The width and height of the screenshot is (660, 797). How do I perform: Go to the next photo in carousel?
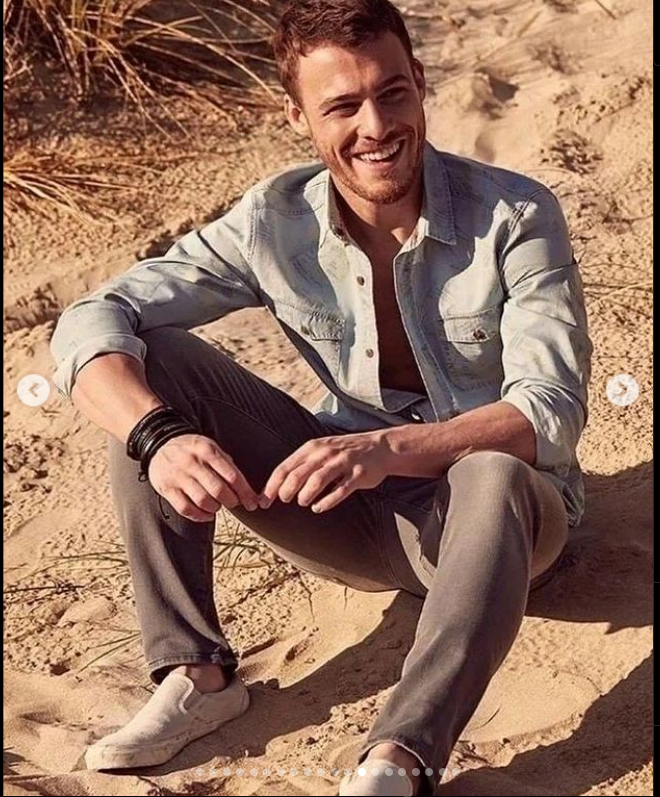[x=622, y=390]
